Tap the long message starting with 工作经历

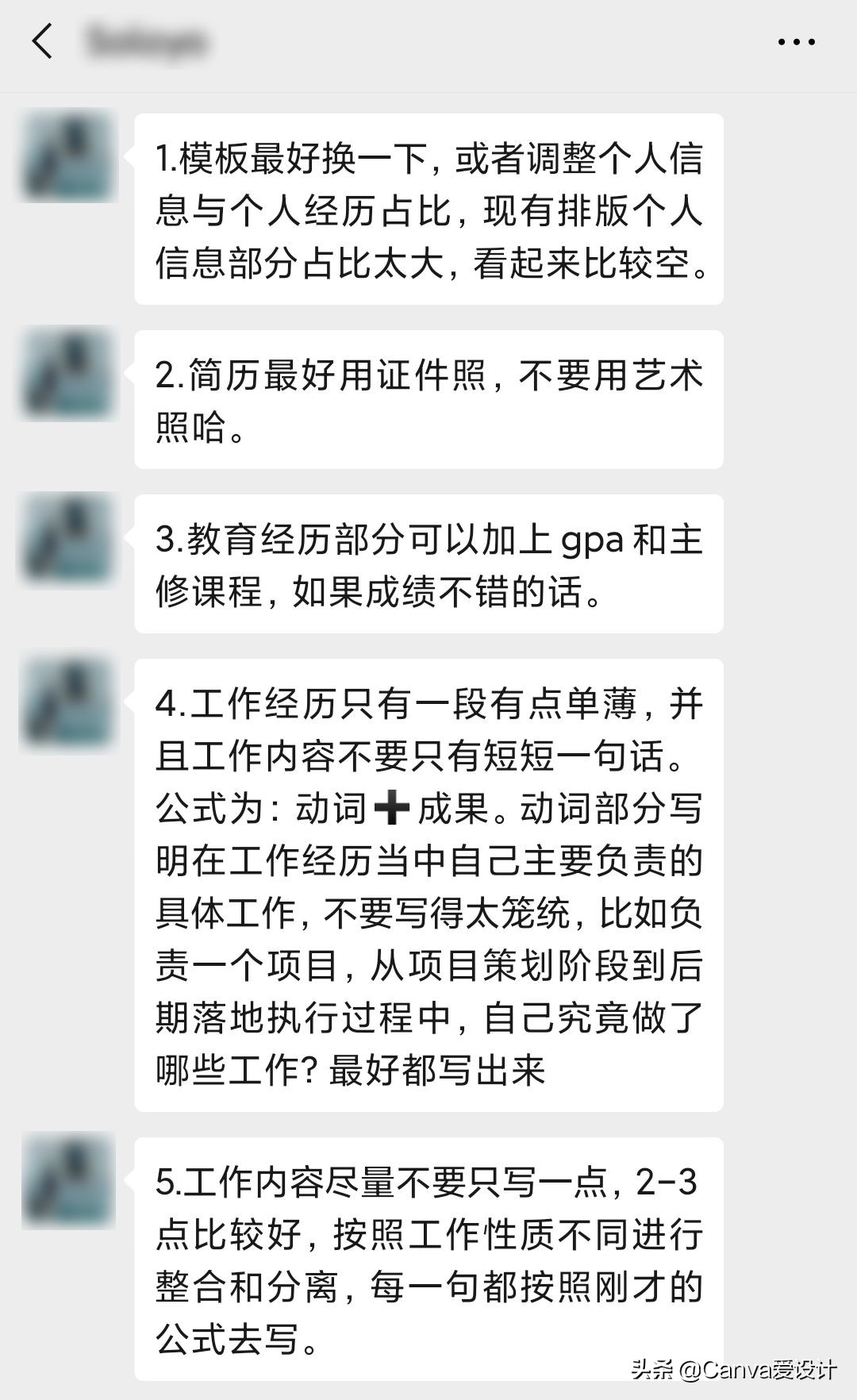[428, 885]
